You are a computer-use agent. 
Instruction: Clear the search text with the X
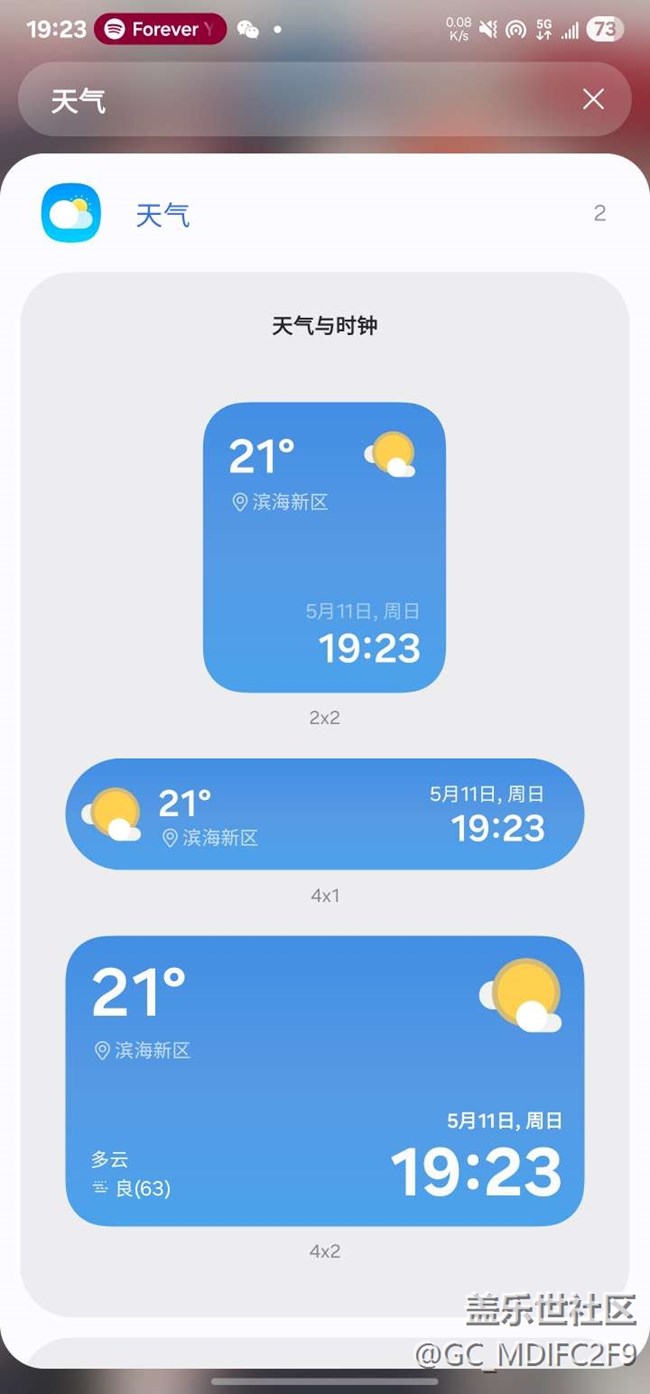pyautogui.click(x=593, y=99)
